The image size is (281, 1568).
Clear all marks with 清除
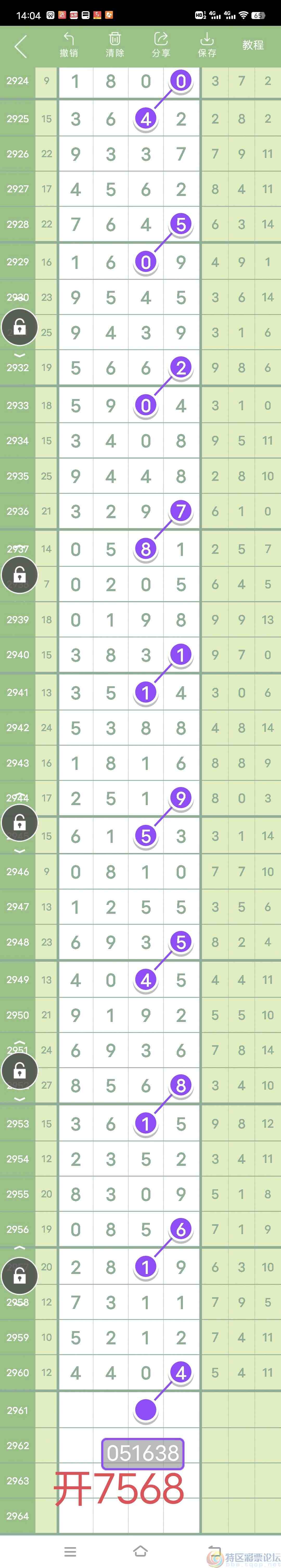click(x=115, y=46)
